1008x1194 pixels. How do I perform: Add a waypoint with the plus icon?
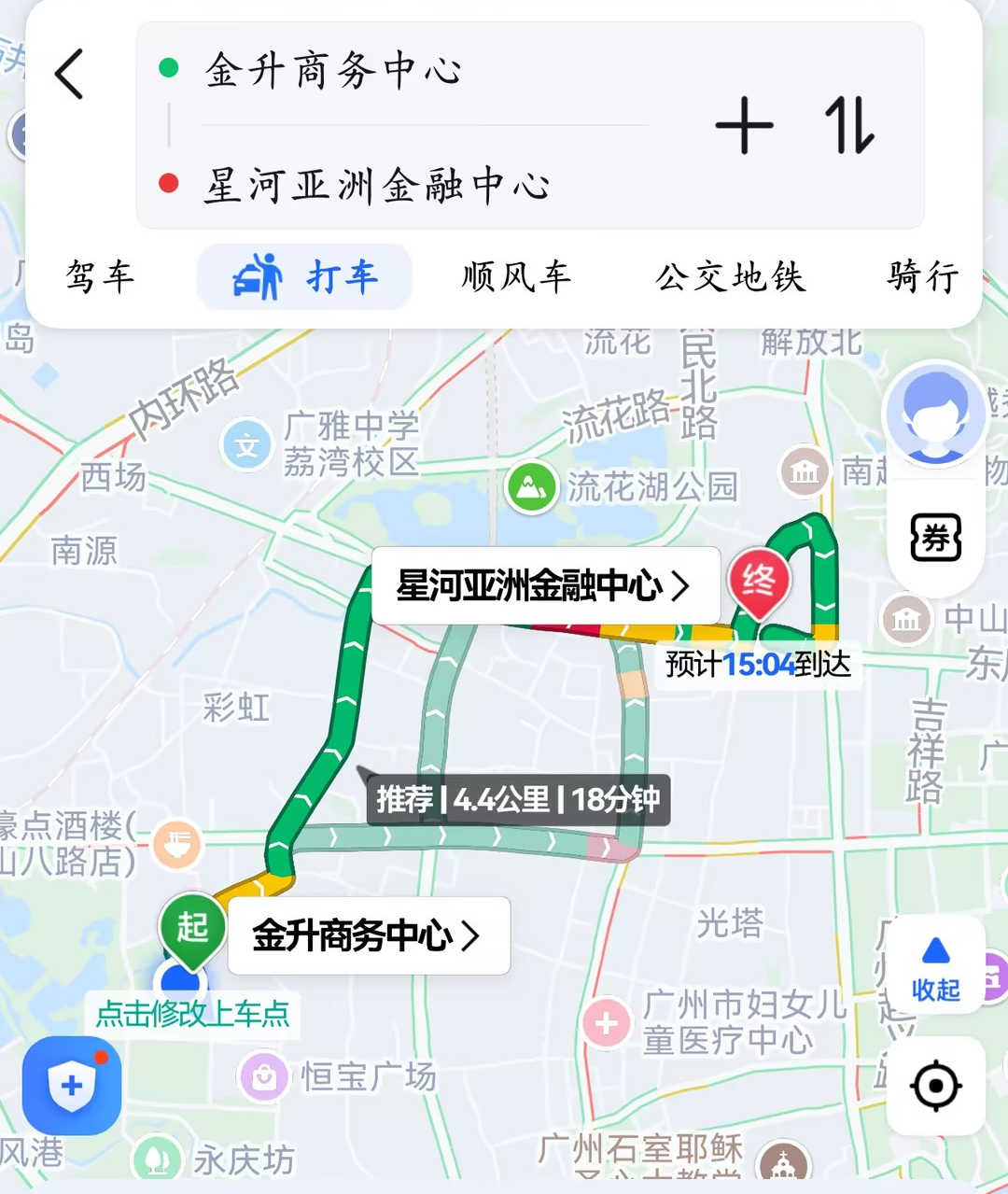[x=744, y=126]
